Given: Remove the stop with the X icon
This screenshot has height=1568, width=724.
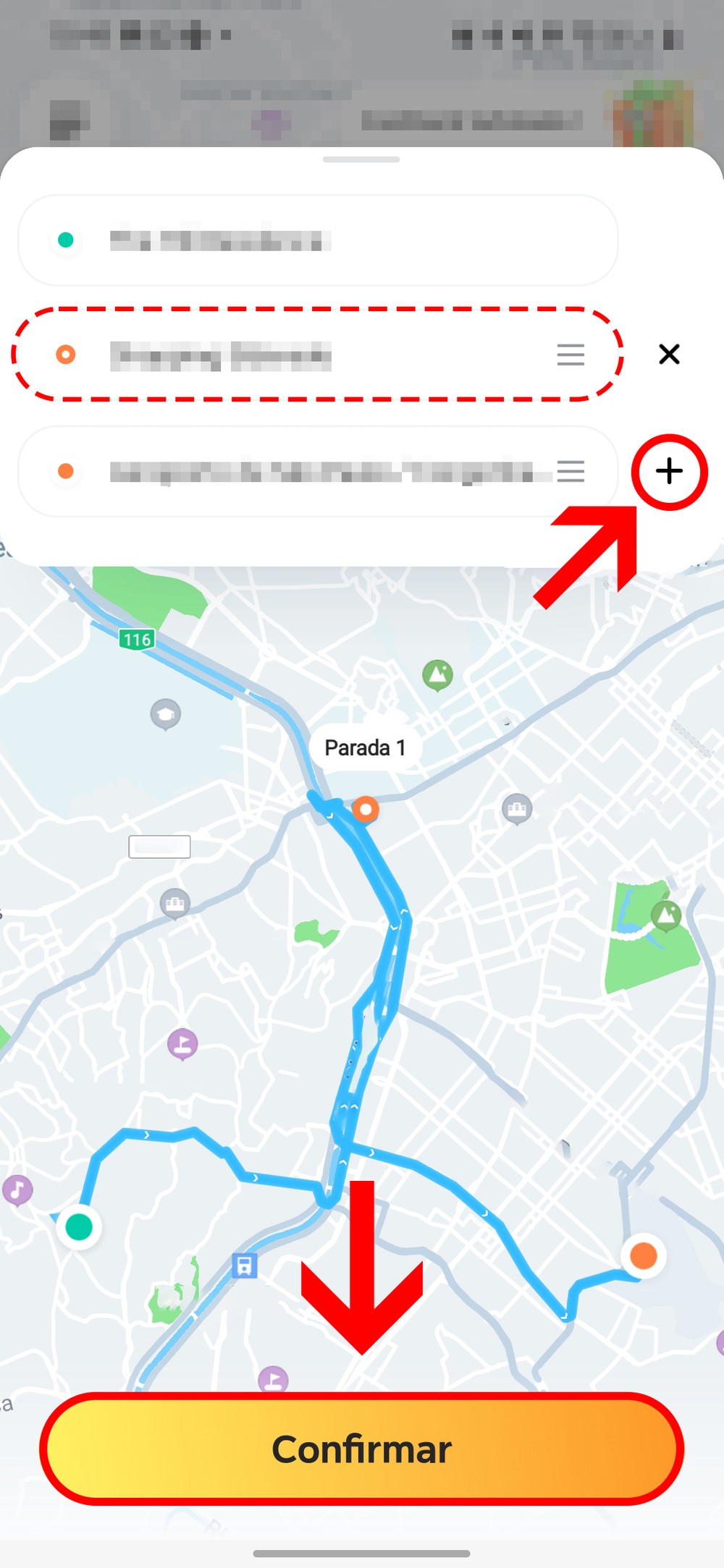Looking at the screenshot, I should point(669,354).
